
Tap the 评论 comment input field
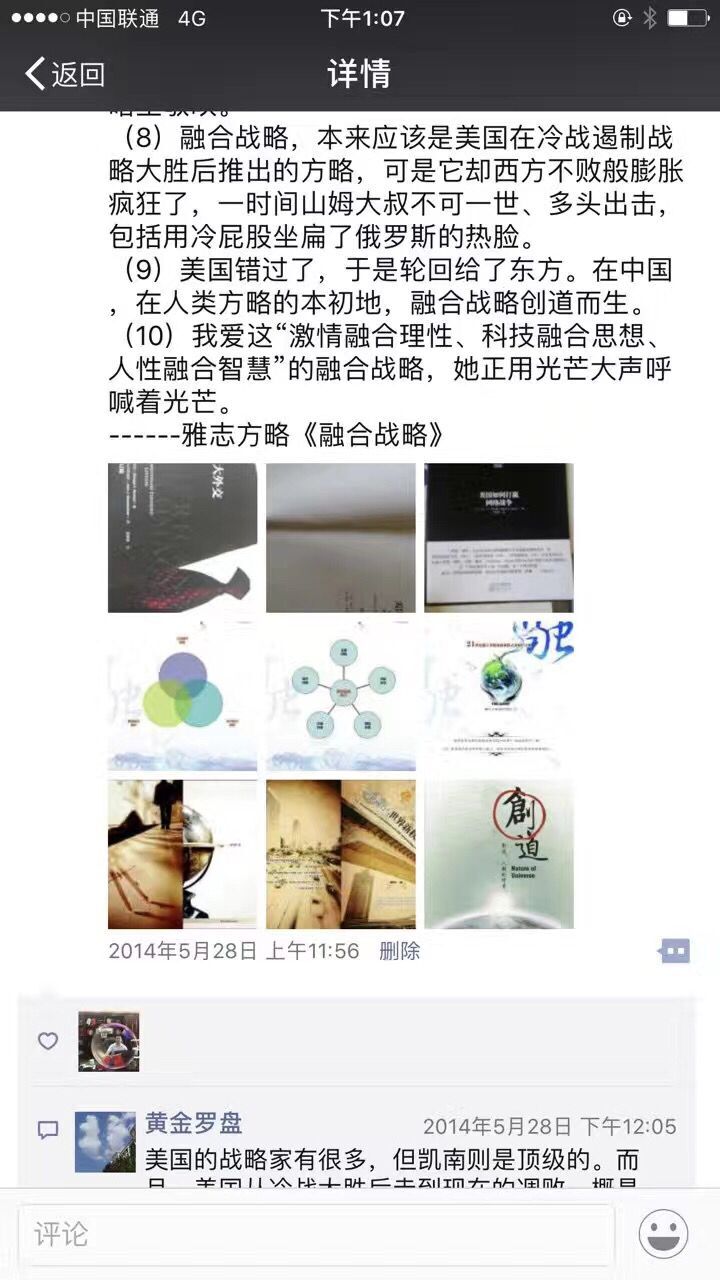tap(315, 1234)
